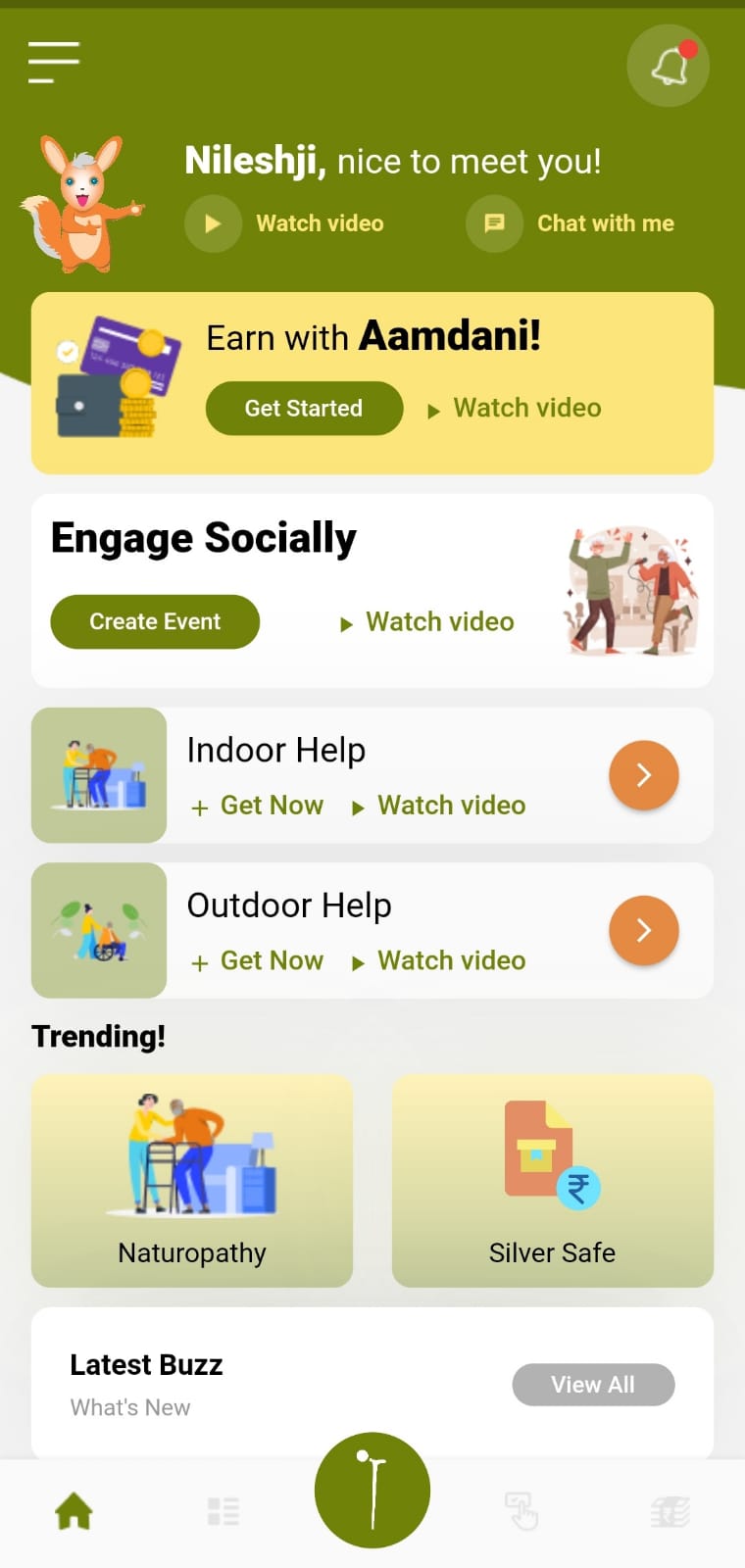Screen dimensions: 745x1568
Task: Open the Silver Safe trending card
Action: point(553,1181)
